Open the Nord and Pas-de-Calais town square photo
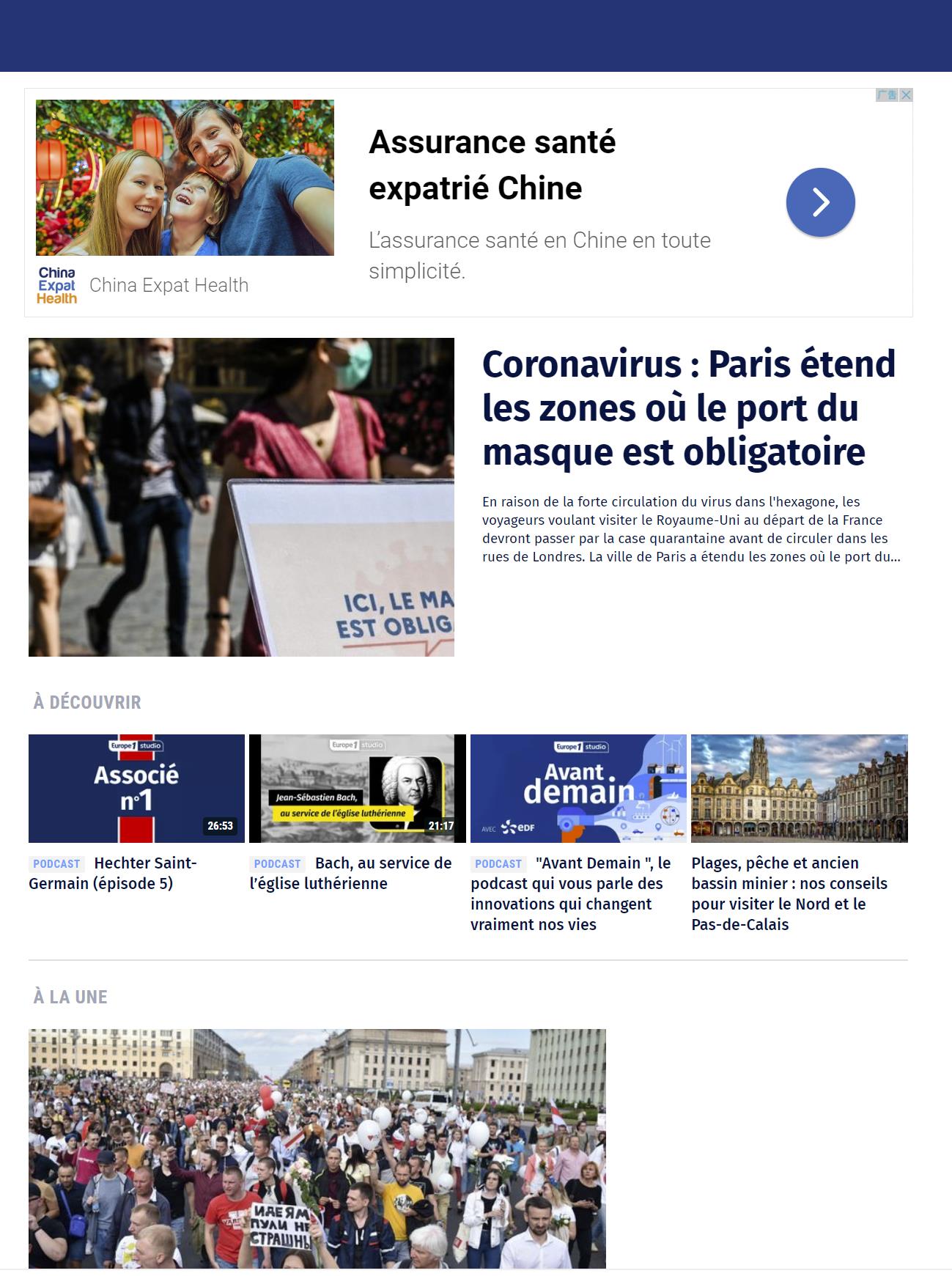Screen dimensions: 952x1276 tap(799, 789)
